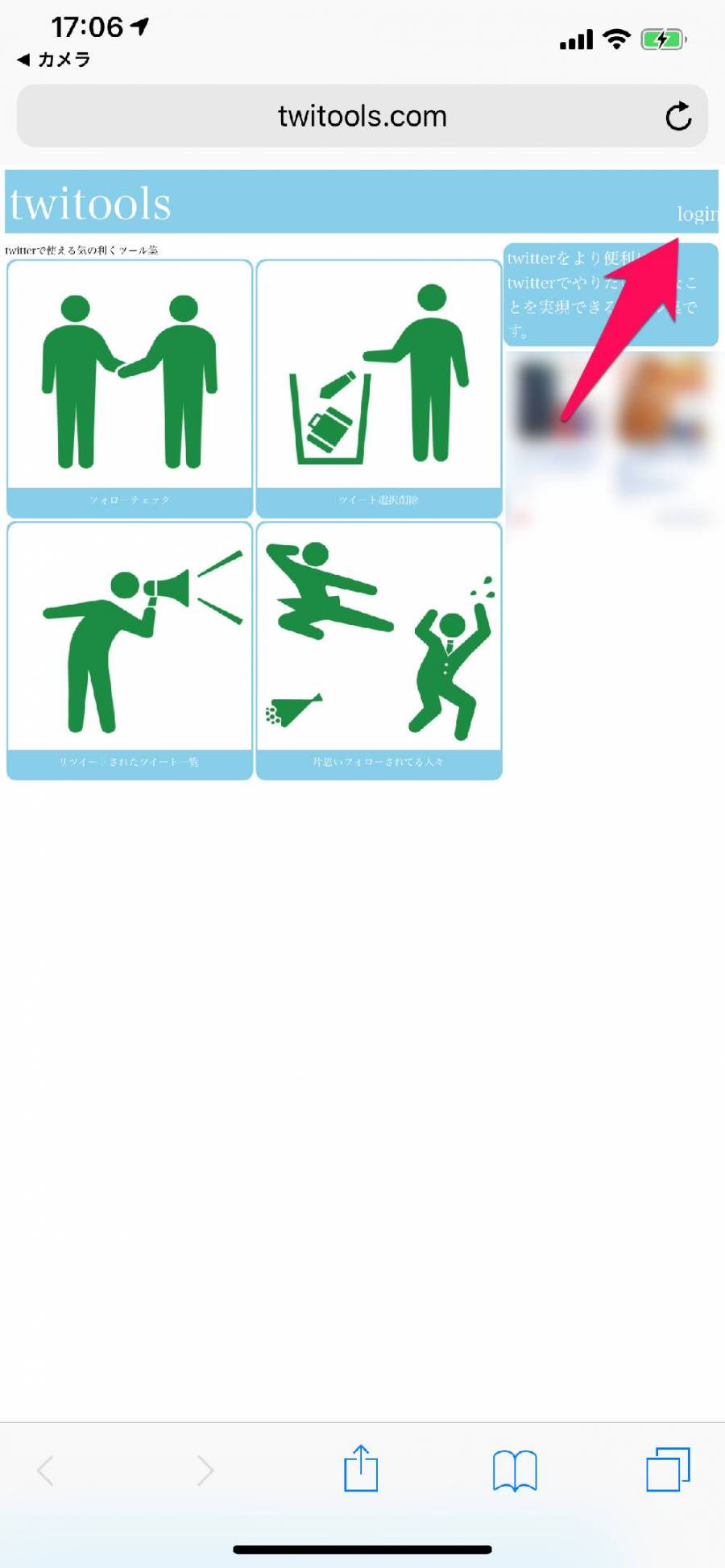Go to the twitools home logo
Viewport: 725px width, 1568px height.
(90, 204)
